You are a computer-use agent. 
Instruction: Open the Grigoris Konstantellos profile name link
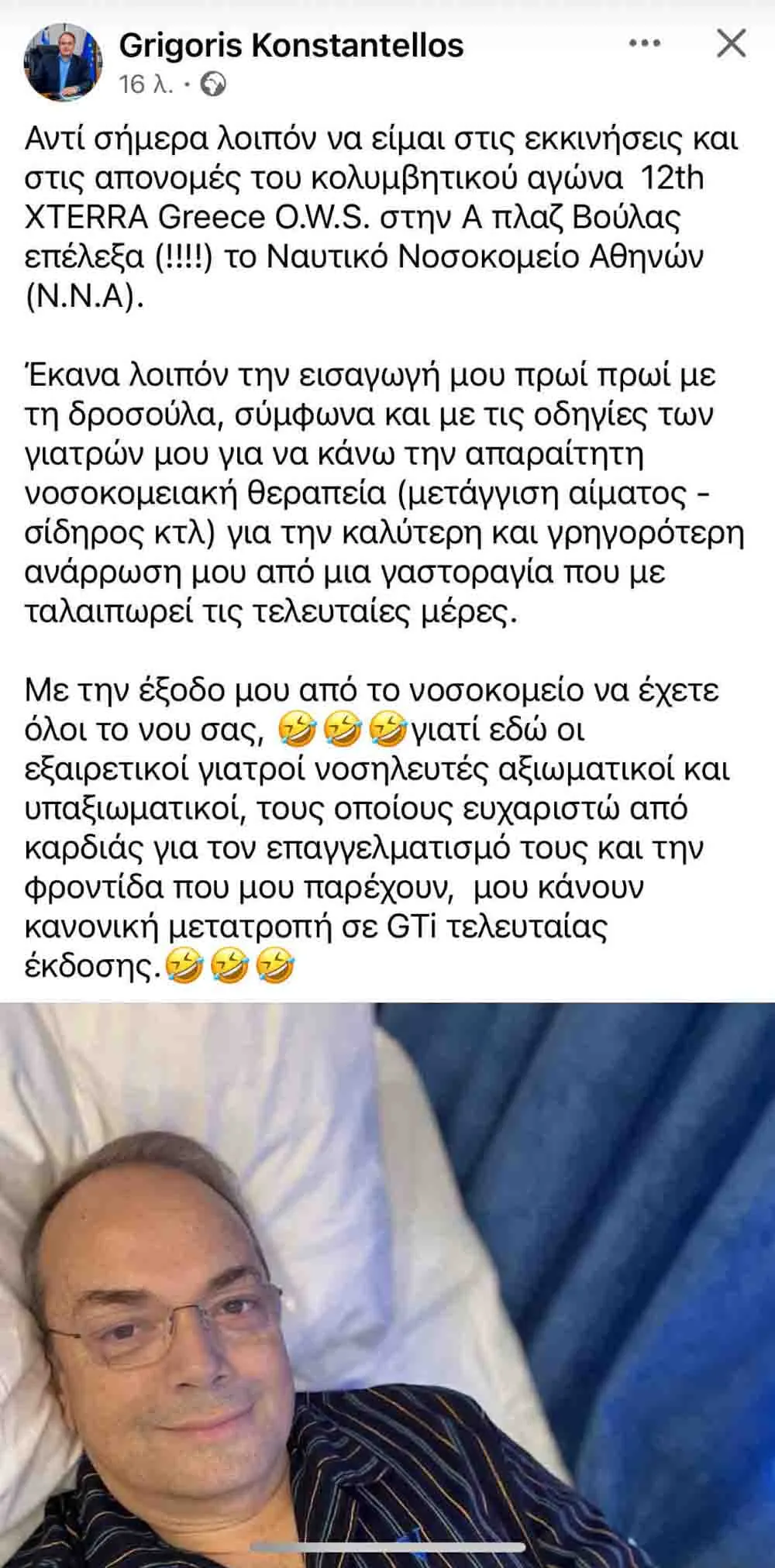(x=291, y=46)
